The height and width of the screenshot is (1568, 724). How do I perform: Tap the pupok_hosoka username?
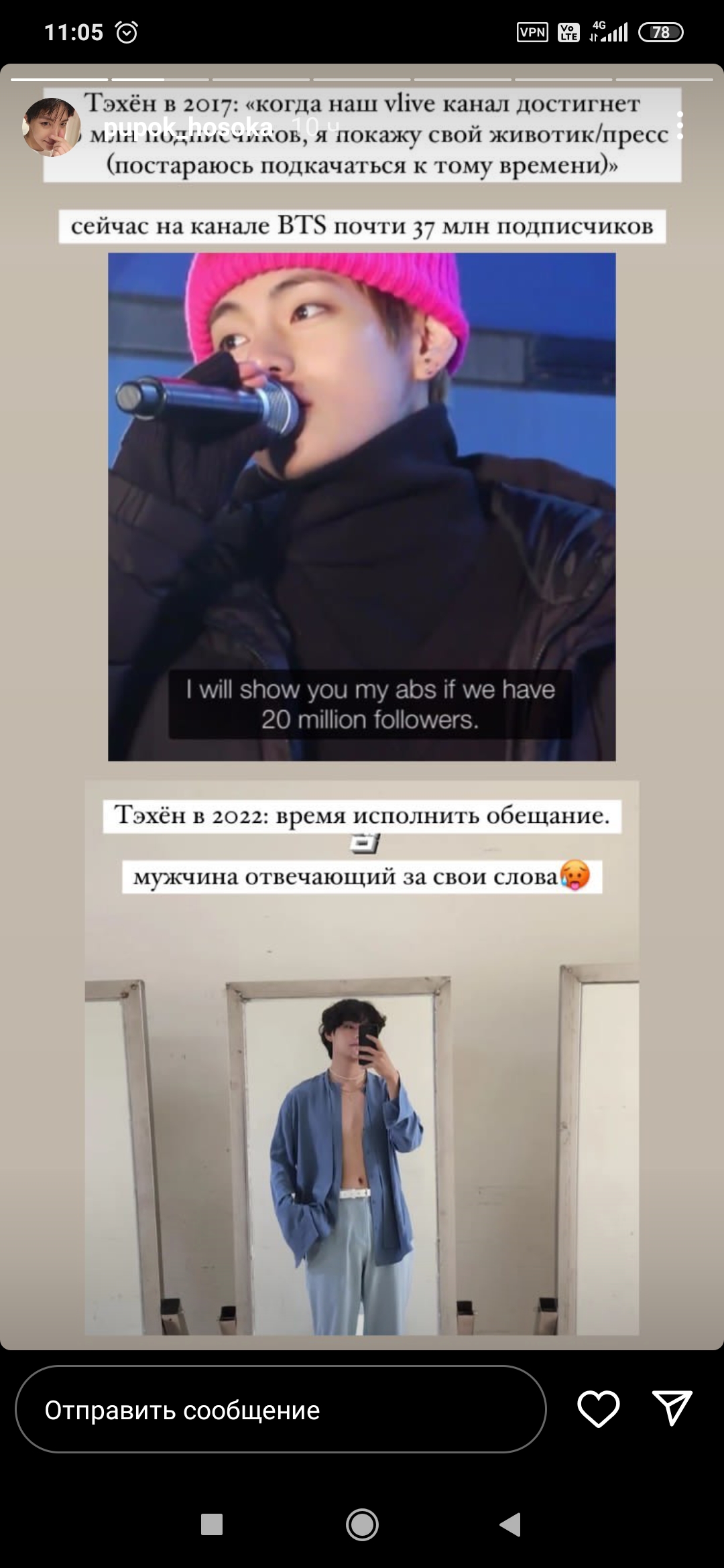(x=188, y=127)
